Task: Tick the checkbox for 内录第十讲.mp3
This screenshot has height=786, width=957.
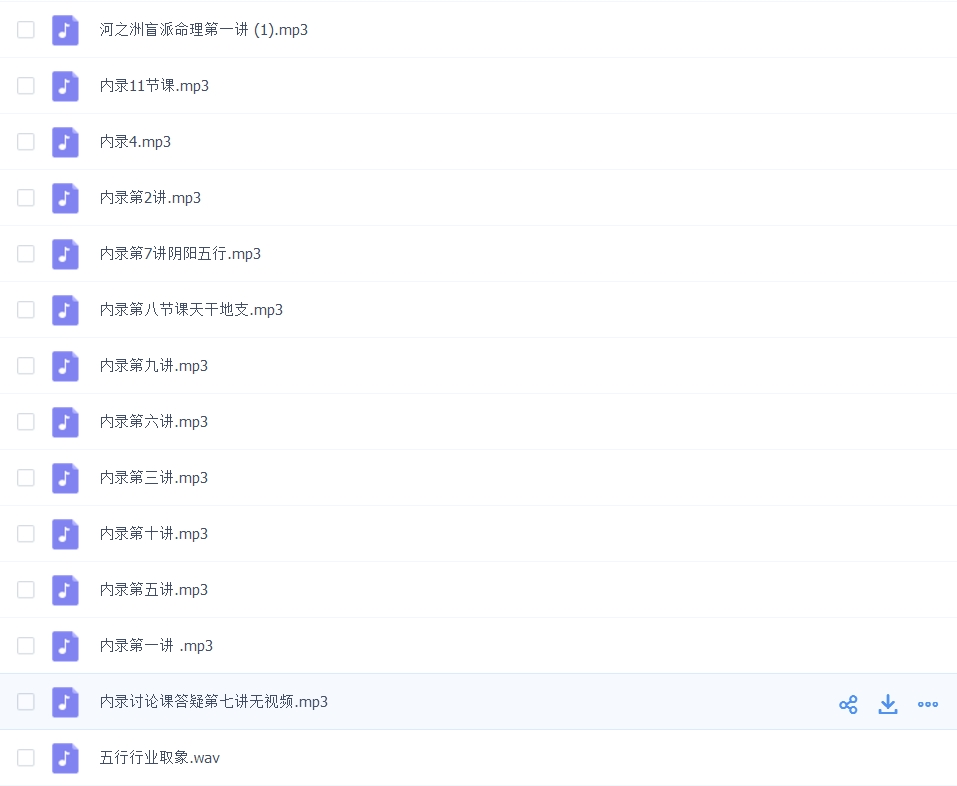Action: pos(26,534)
